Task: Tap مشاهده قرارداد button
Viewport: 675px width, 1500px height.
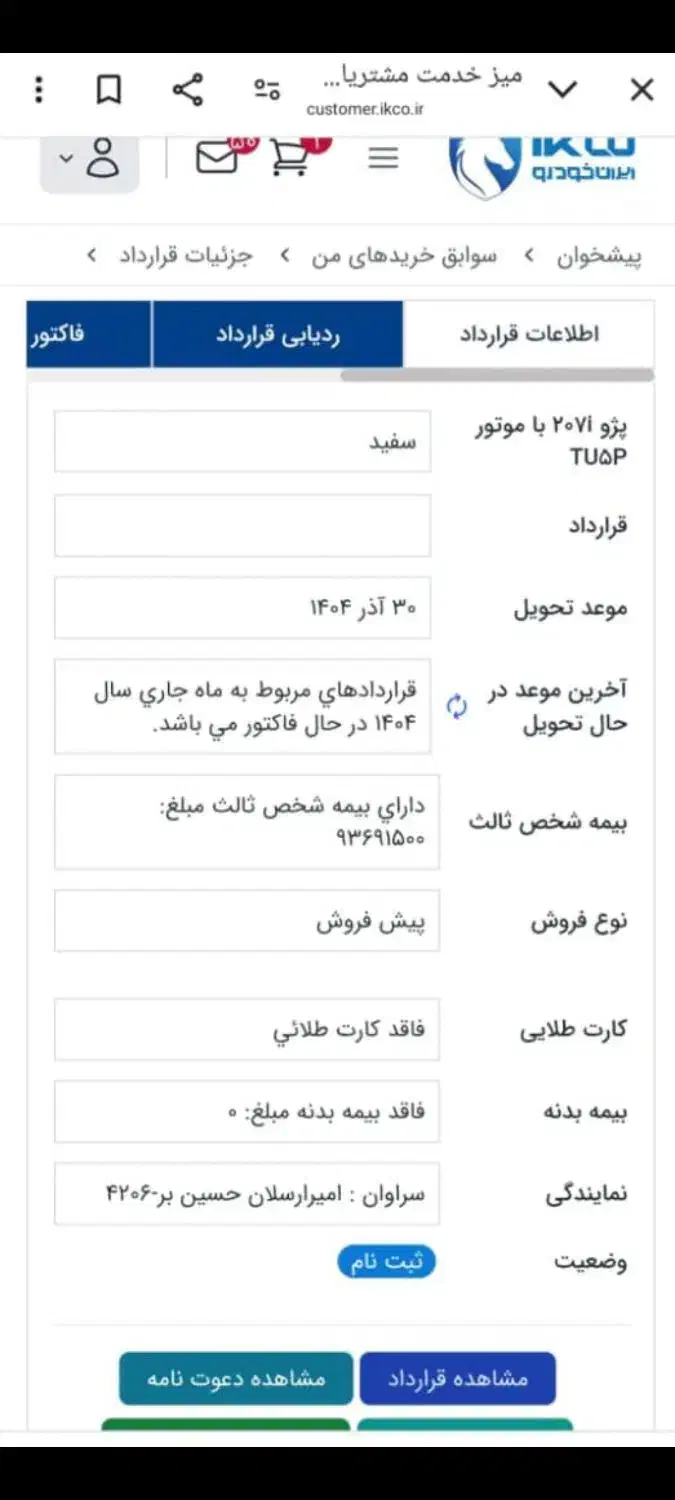Action: pos(457,1379)
